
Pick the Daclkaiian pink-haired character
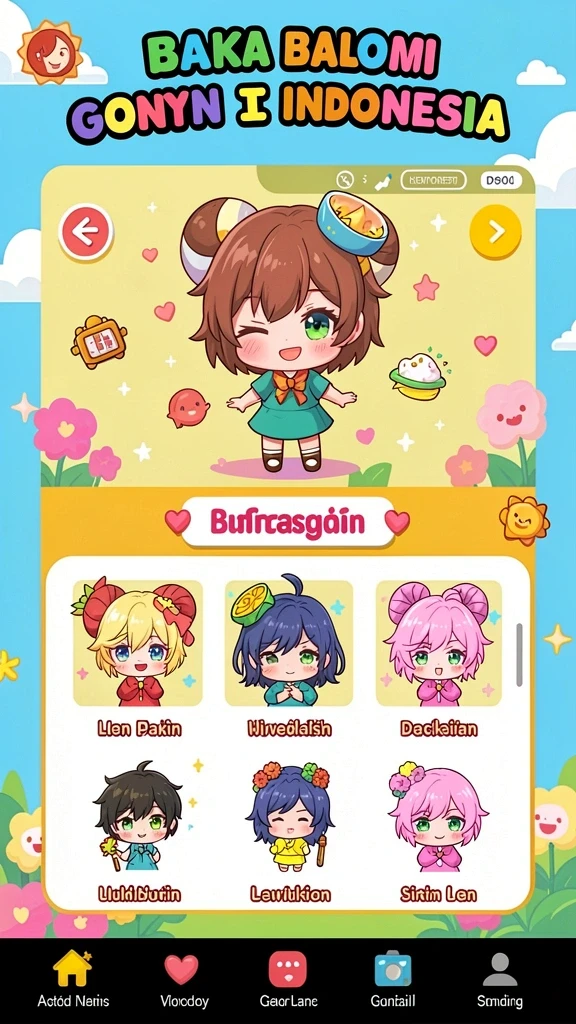click(x=439, y=658)
